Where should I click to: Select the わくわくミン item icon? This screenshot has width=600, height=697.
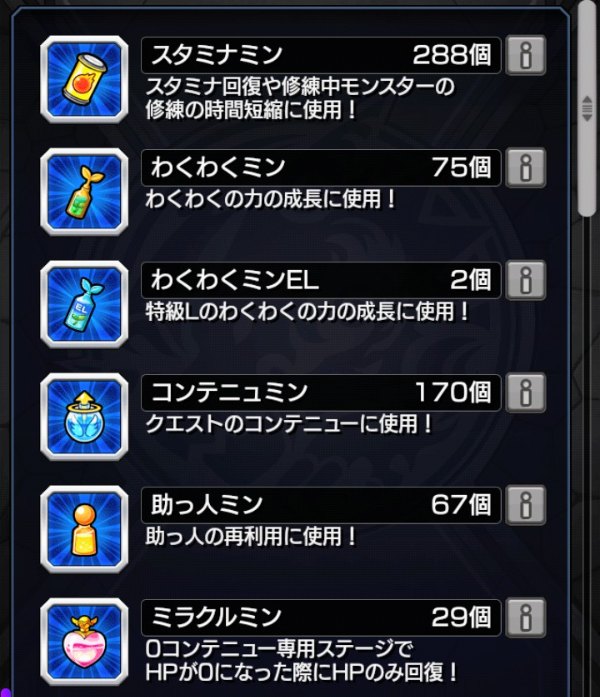pyautogui.click(x=86, y=191)
